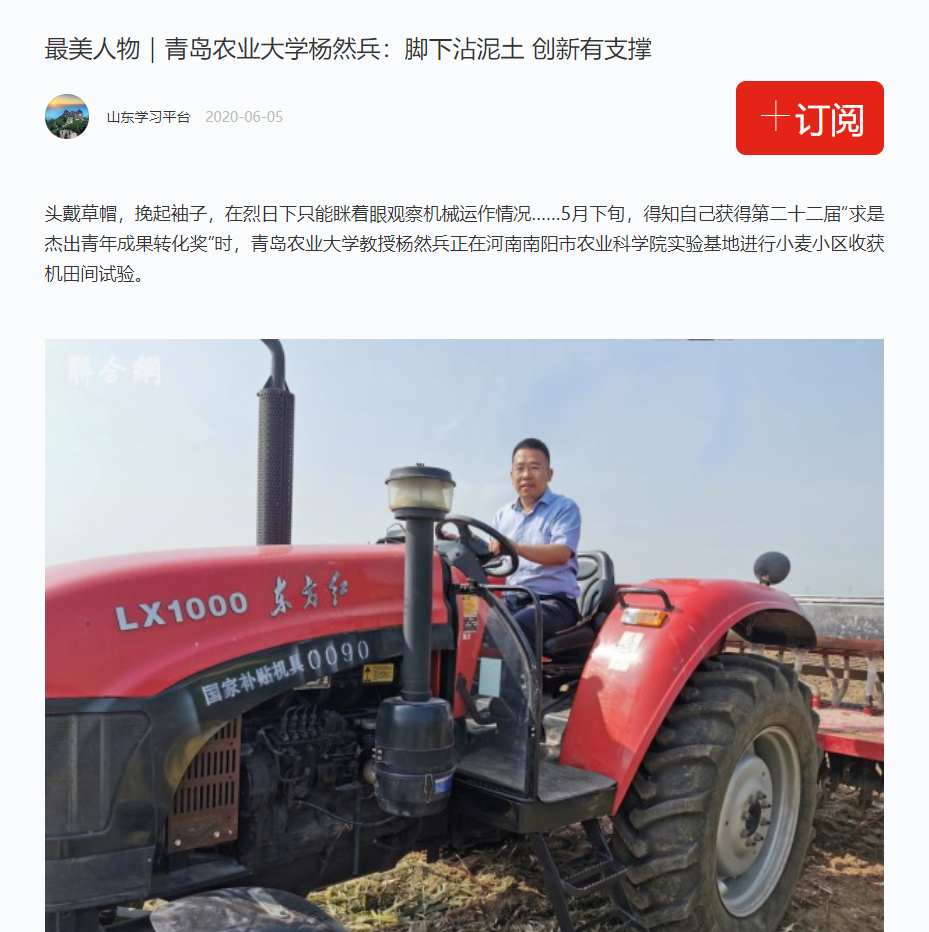Tap the red 订阅 subscribe button
Viewport: 929px width, 932px height.
(809, 118)
